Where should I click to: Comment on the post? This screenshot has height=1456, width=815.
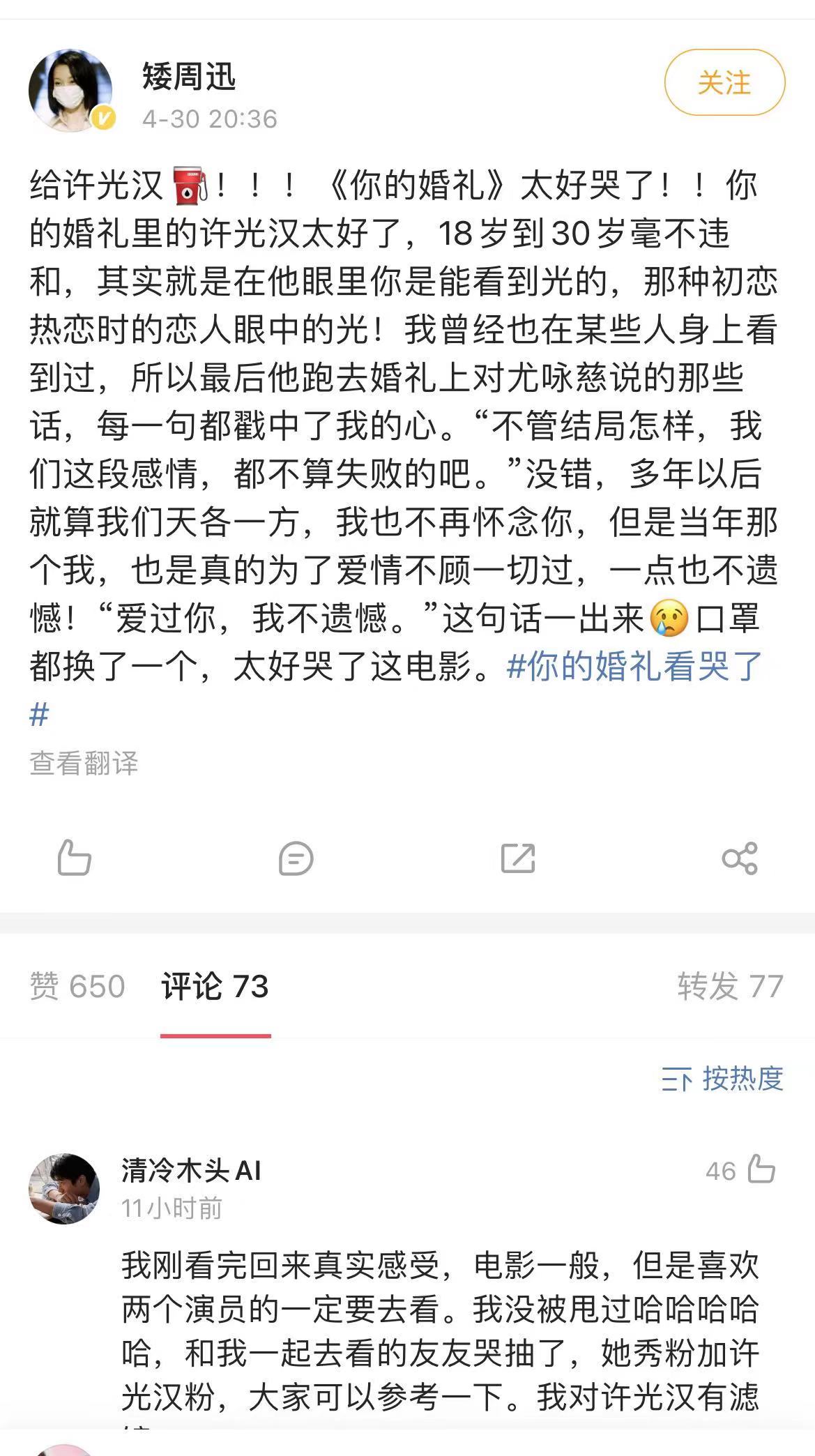click(x=296, y=858)
